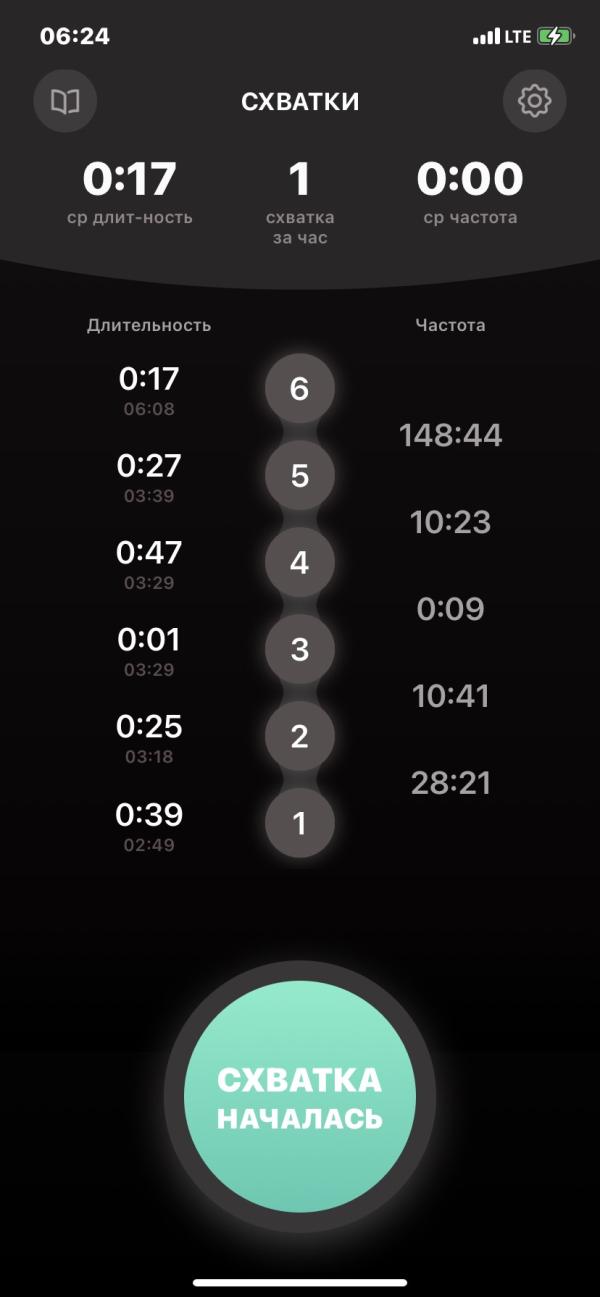Open contraction entry number 3
This screenshot has height=1297, width=600.
(x=299, y=650)
